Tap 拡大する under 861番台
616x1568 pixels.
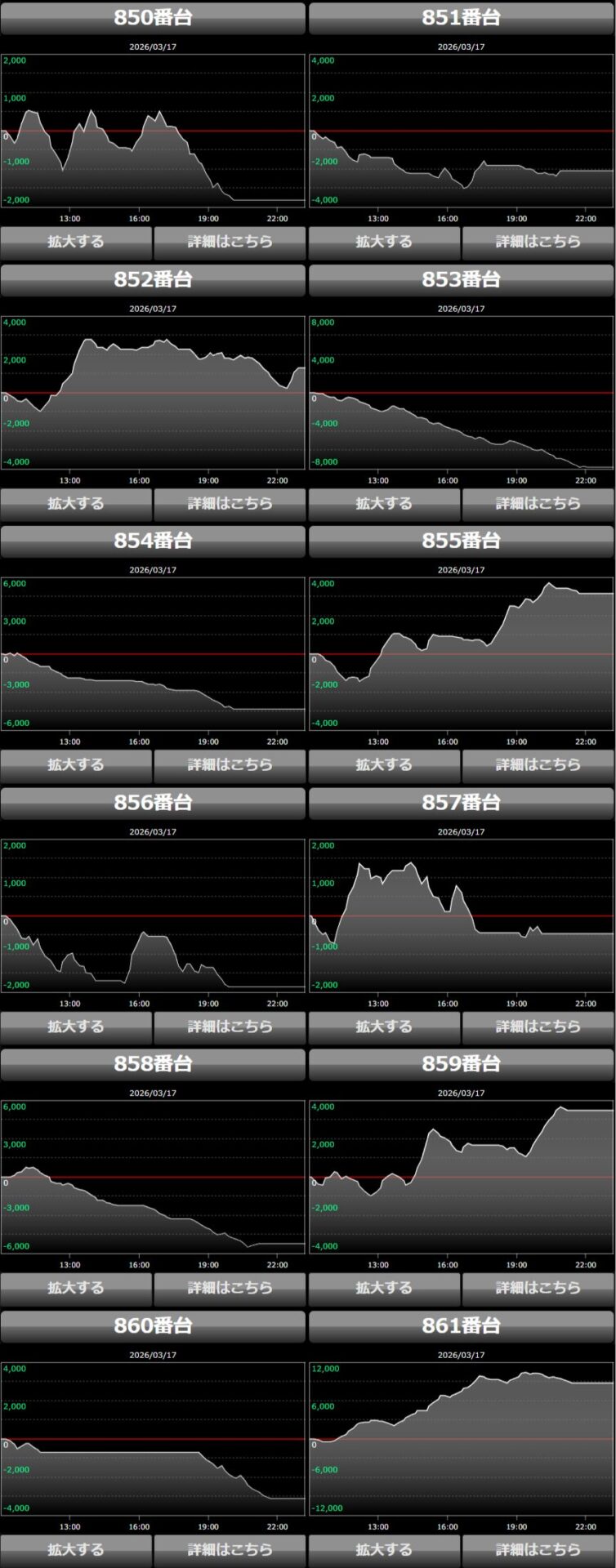(384, 1549)
